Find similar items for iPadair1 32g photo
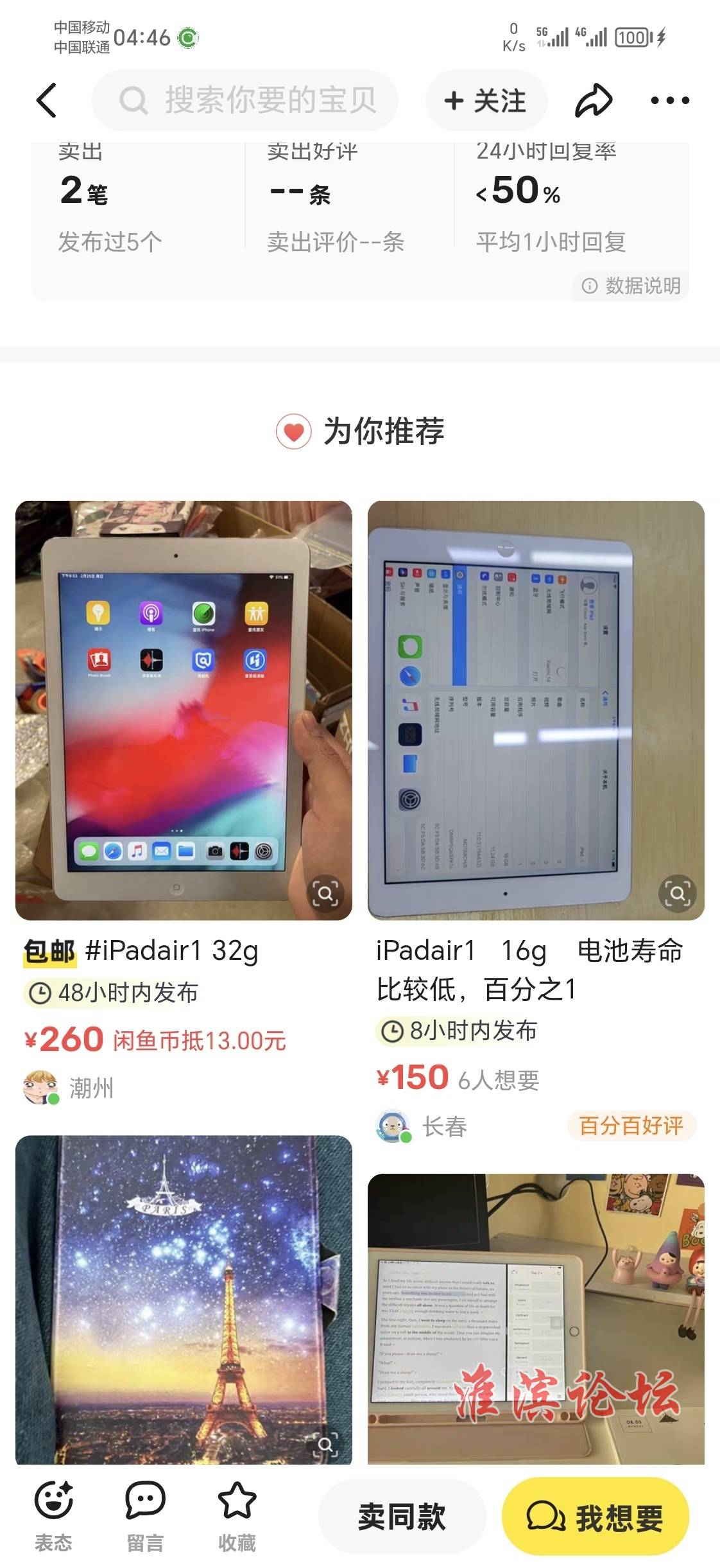Screen dimensions: 720x1568 coord(325,893)
